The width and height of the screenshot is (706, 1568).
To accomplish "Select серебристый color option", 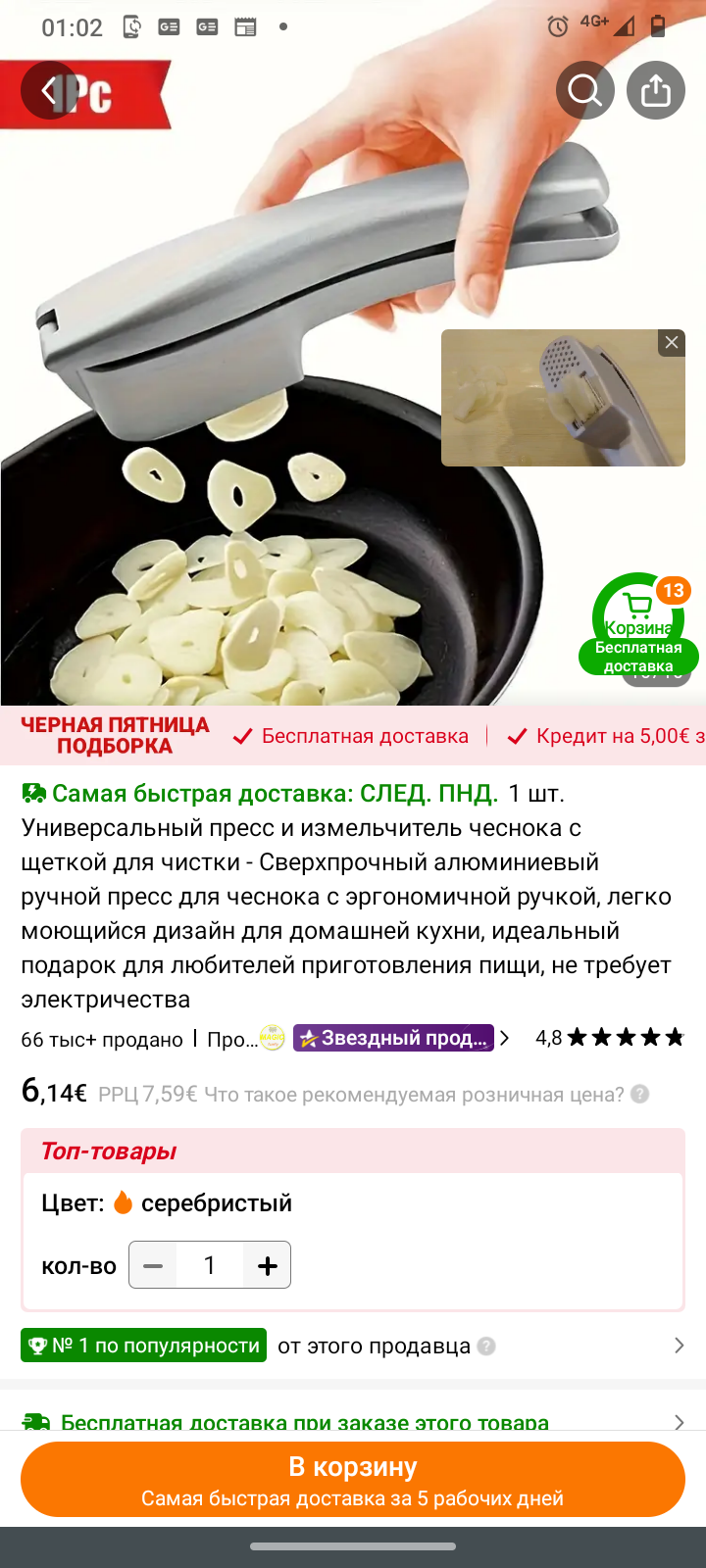I will (x=216, y=1202).
